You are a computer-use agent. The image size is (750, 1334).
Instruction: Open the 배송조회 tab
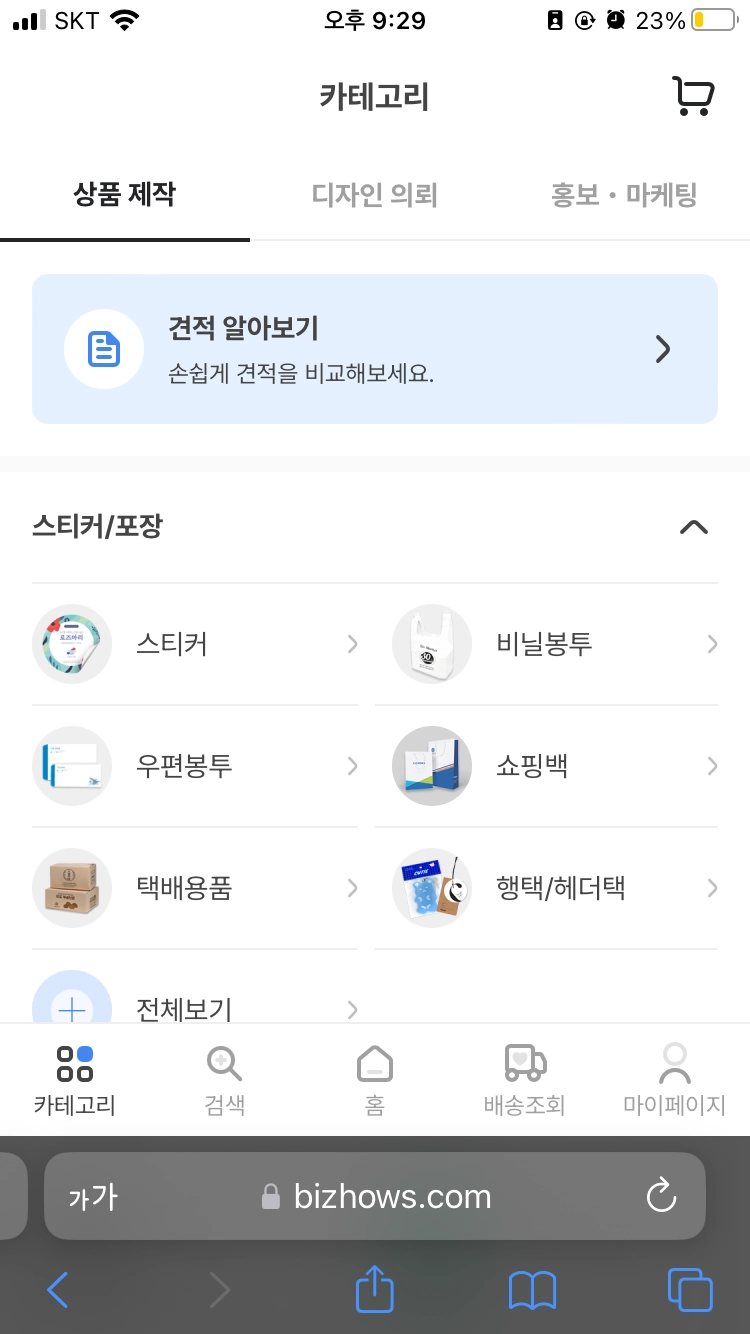(525, 1079)
